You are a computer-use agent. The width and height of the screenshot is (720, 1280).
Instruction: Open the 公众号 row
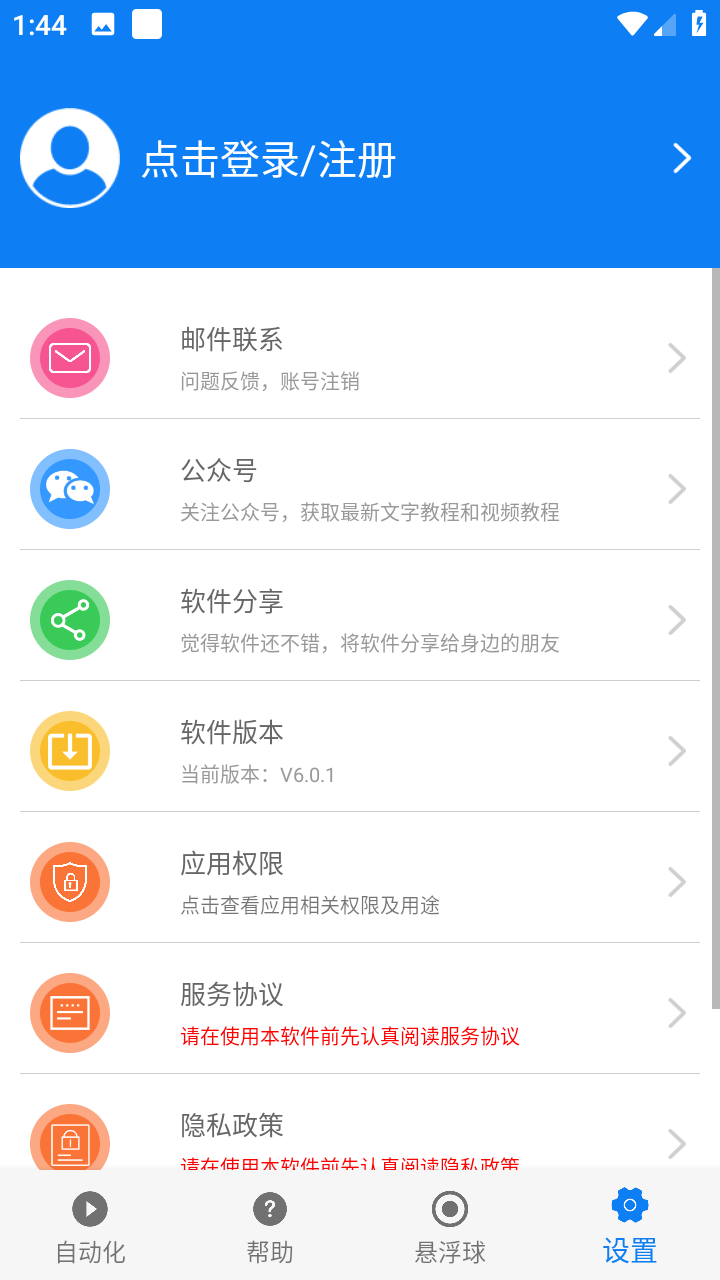(360, 489)
